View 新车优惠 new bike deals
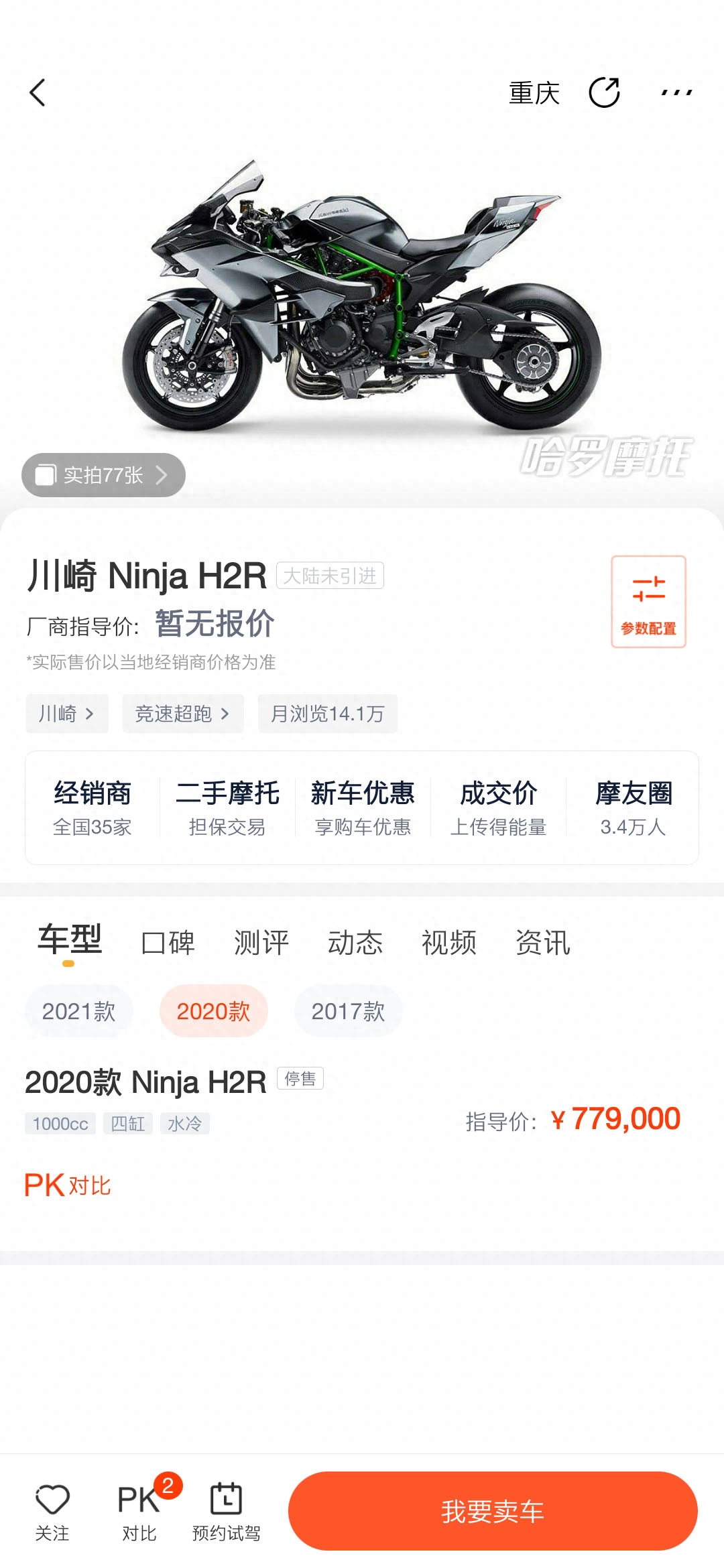This screenshot has width=724, height=1568. click(363, 807)
